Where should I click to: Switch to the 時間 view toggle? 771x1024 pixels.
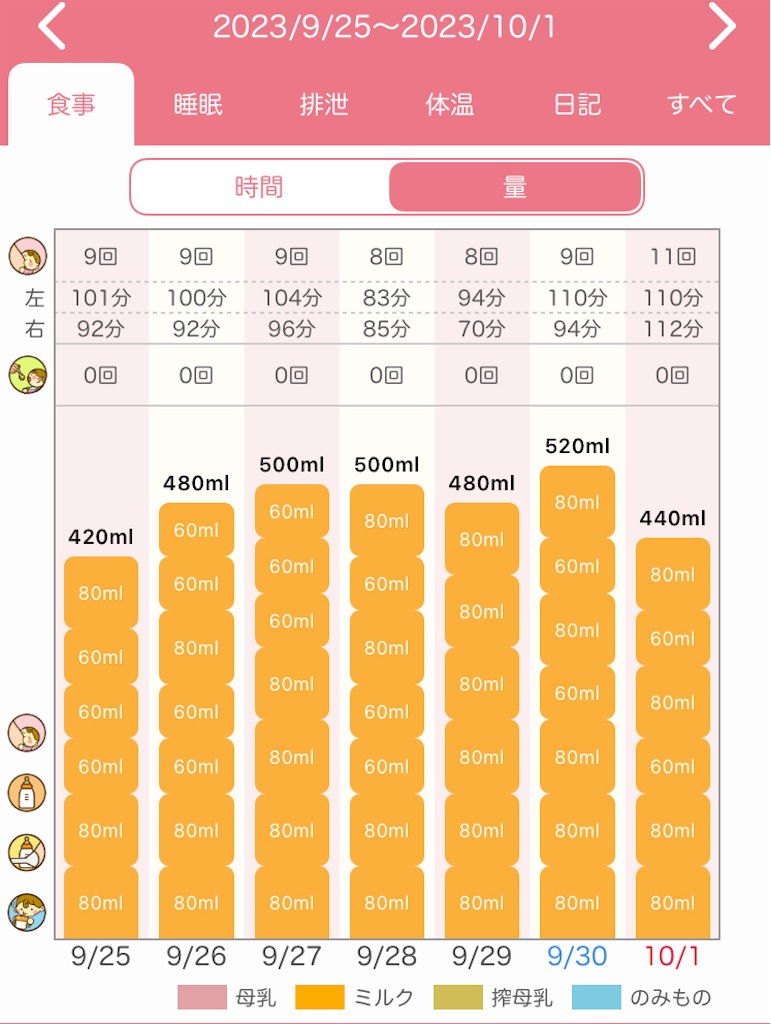(259, 187)
